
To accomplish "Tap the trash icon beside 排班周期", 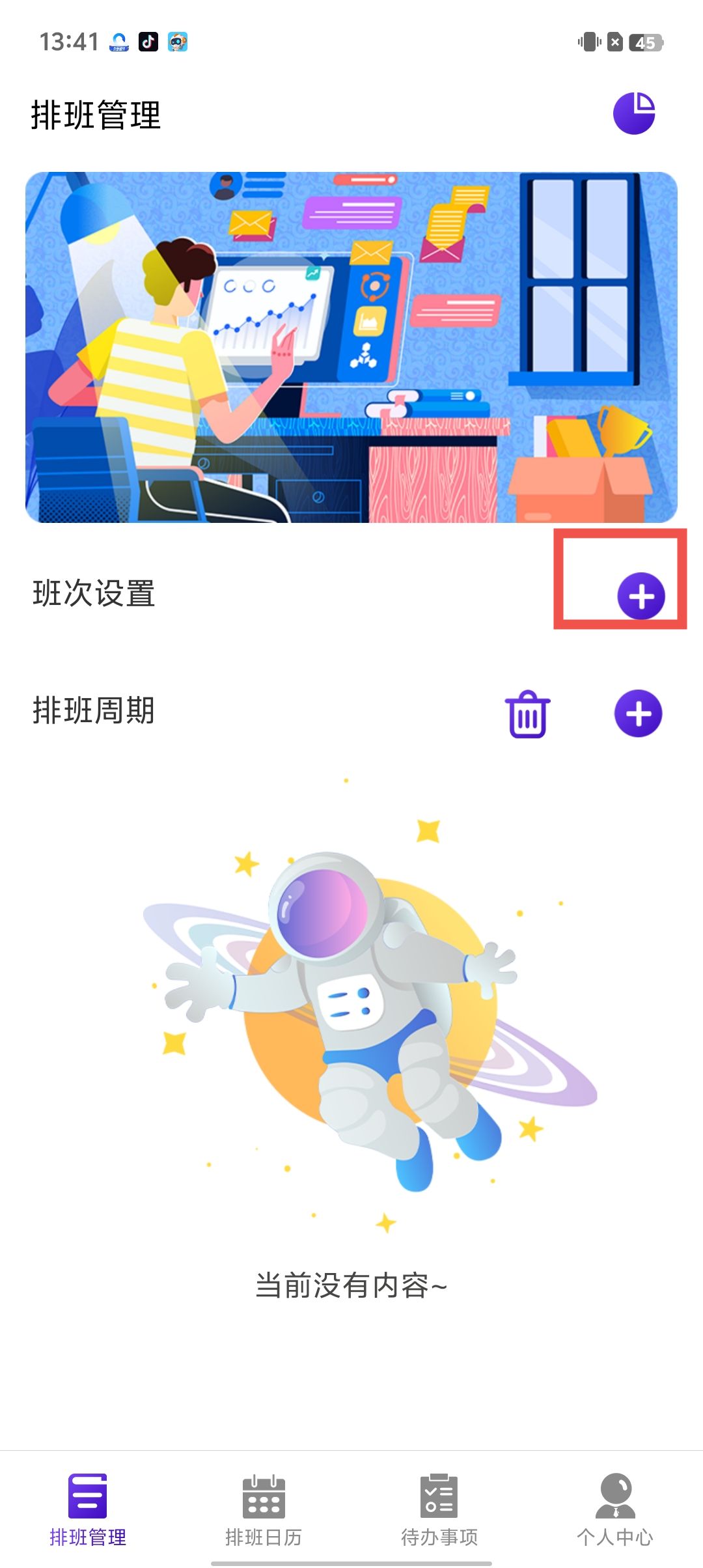I will coord(527,714).
